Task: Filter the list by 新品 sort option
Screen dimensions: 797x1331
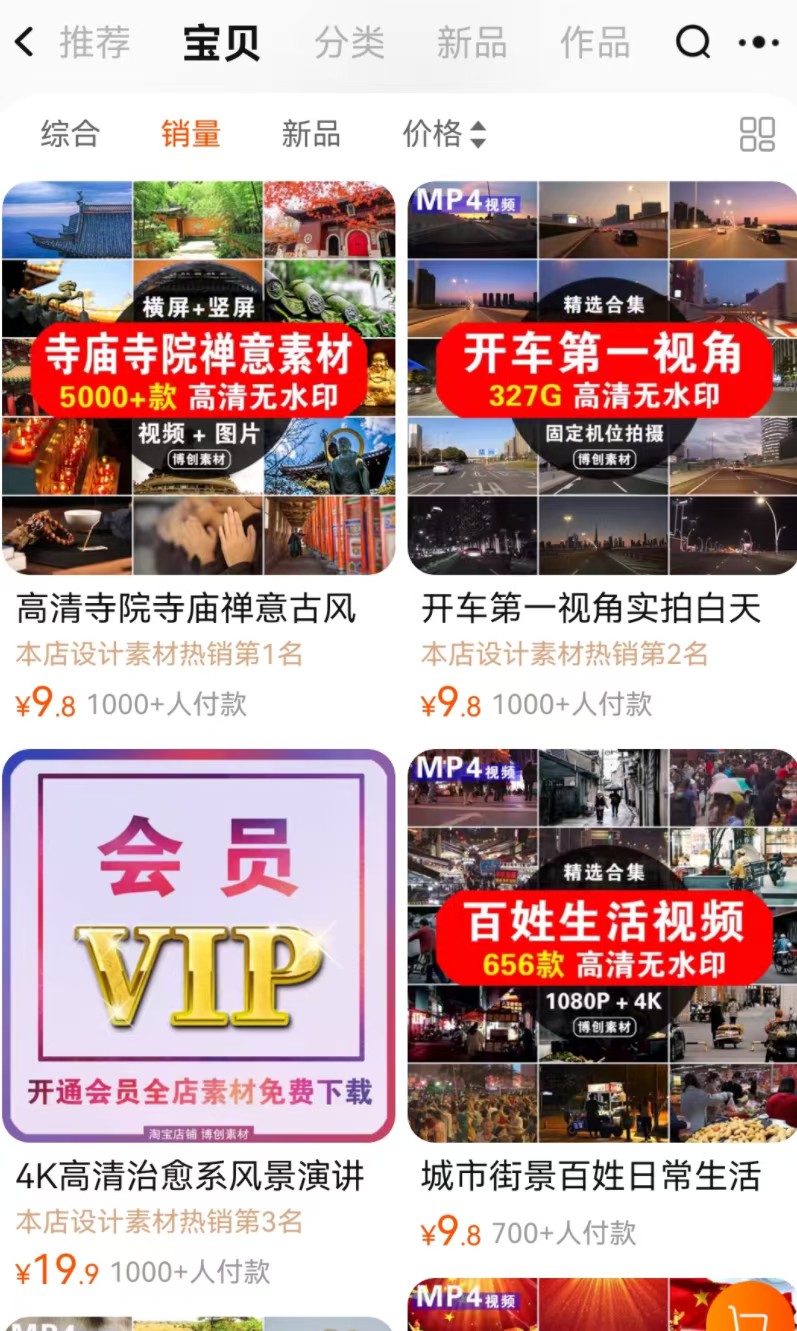Action: [x=311, y=134]
